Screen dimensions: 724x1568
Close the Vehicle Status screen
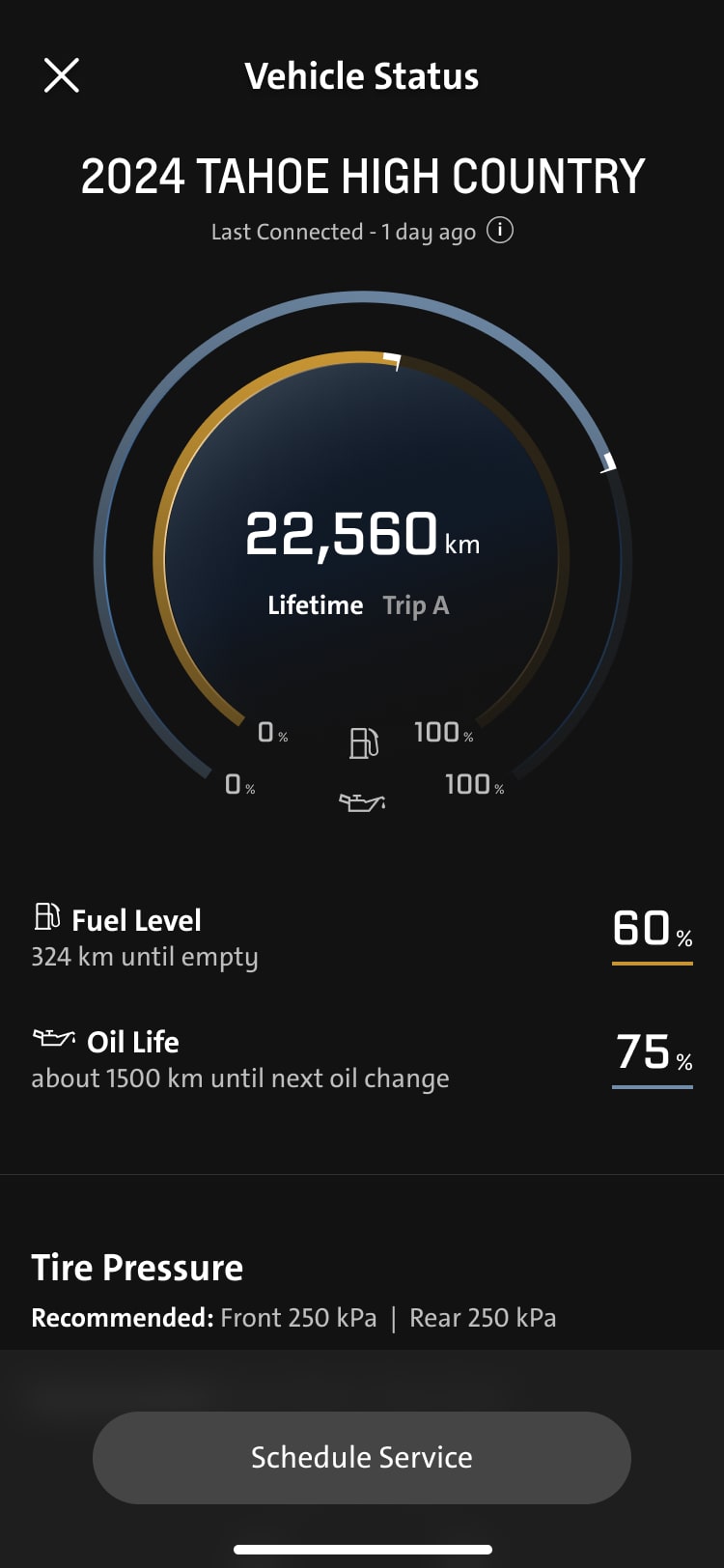coord(62,75)
